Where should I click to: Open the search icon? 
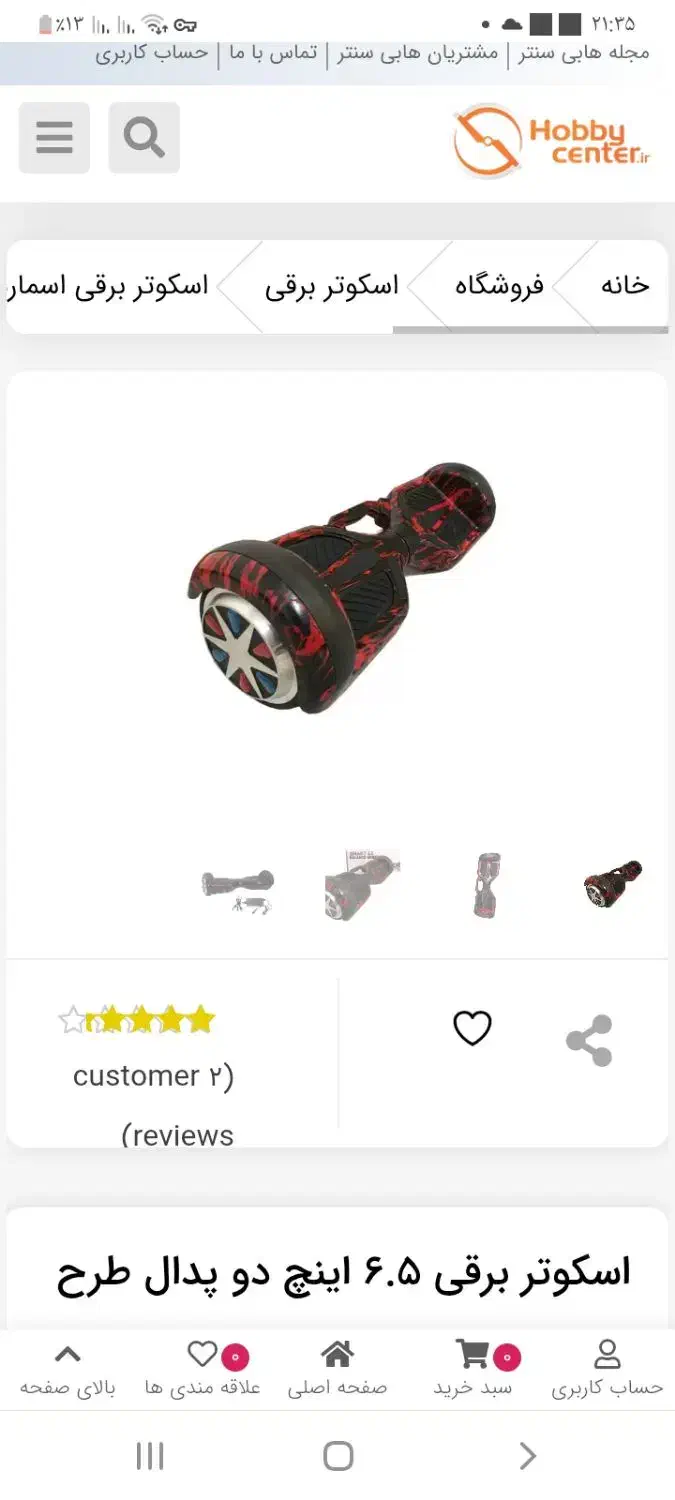click(x=144, y=138)
